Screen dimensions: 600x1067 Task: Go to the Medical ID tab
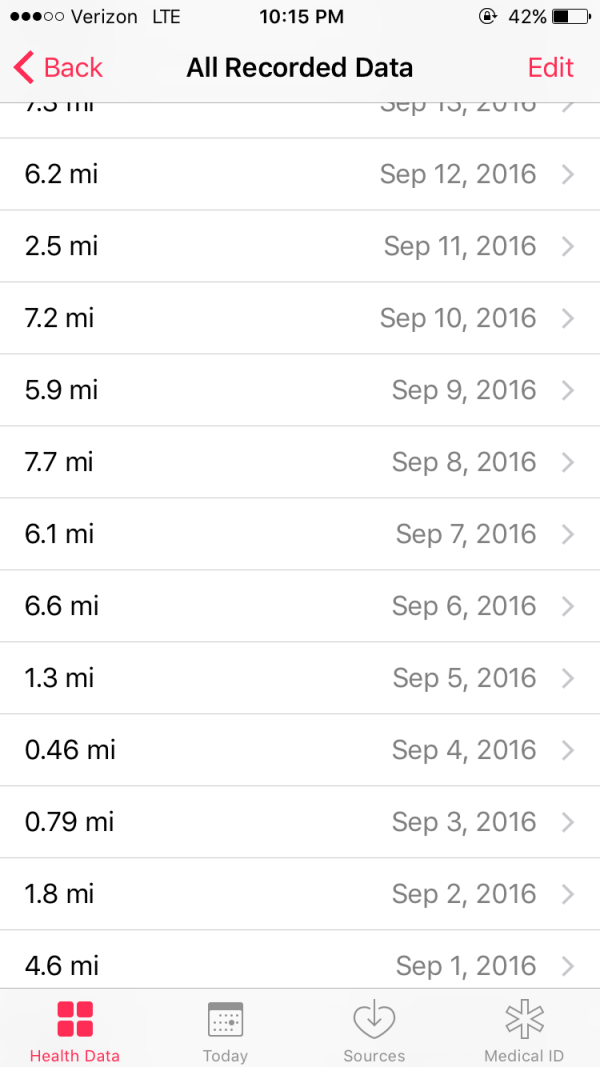point(524,1030)
